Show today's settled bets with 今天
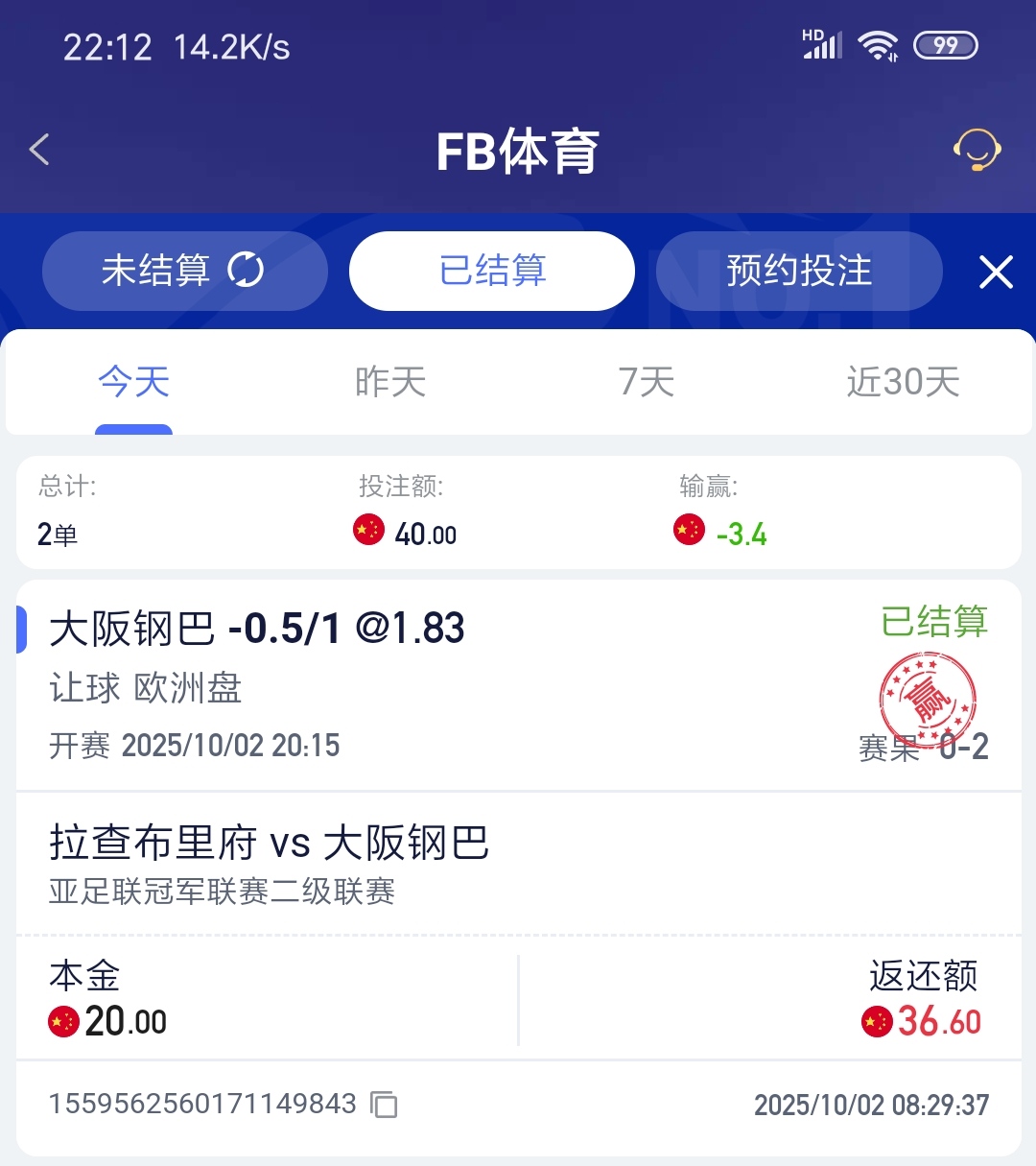Image resolution: width=1036 pixels, height=1166 pixels. tap(133, 382)
